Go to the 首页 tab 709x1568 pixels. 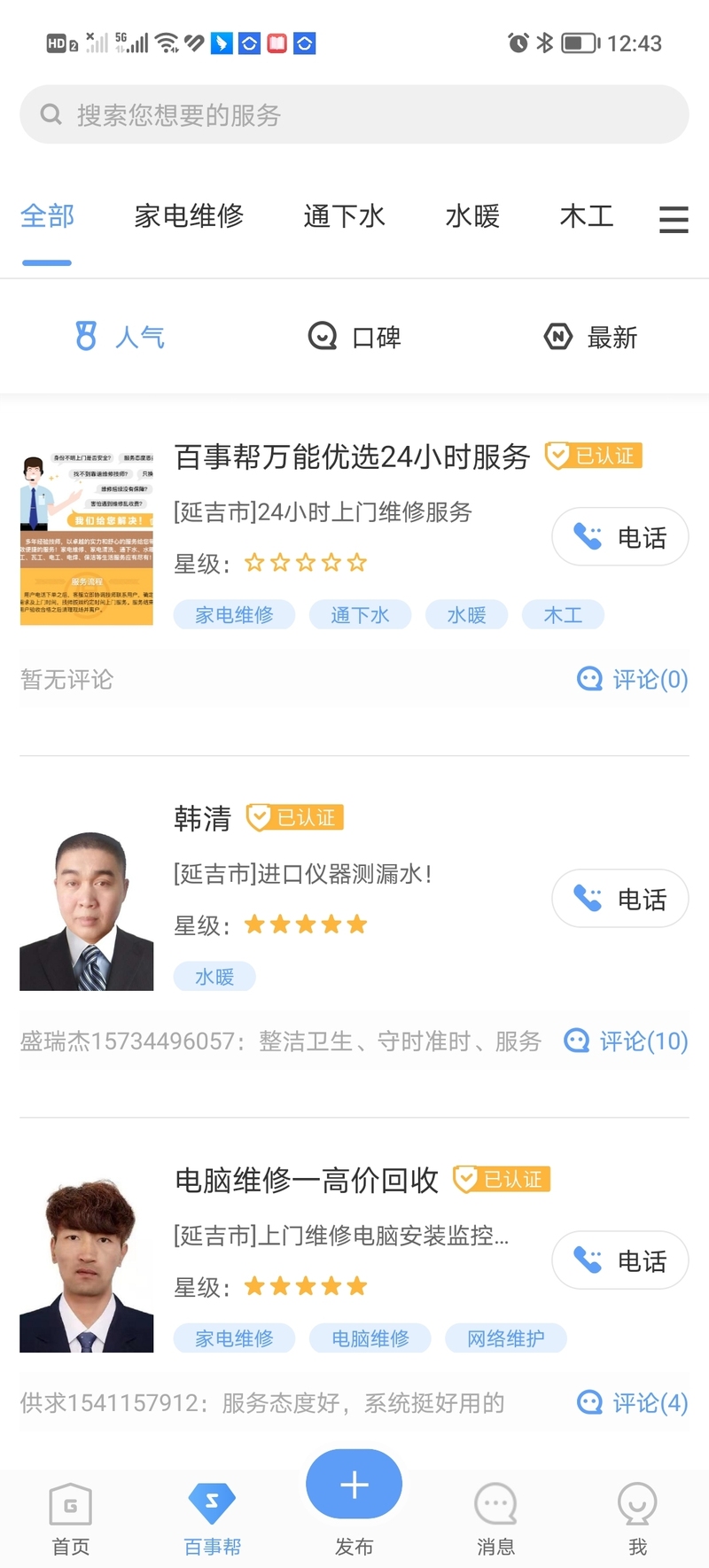coord(71,1519)
